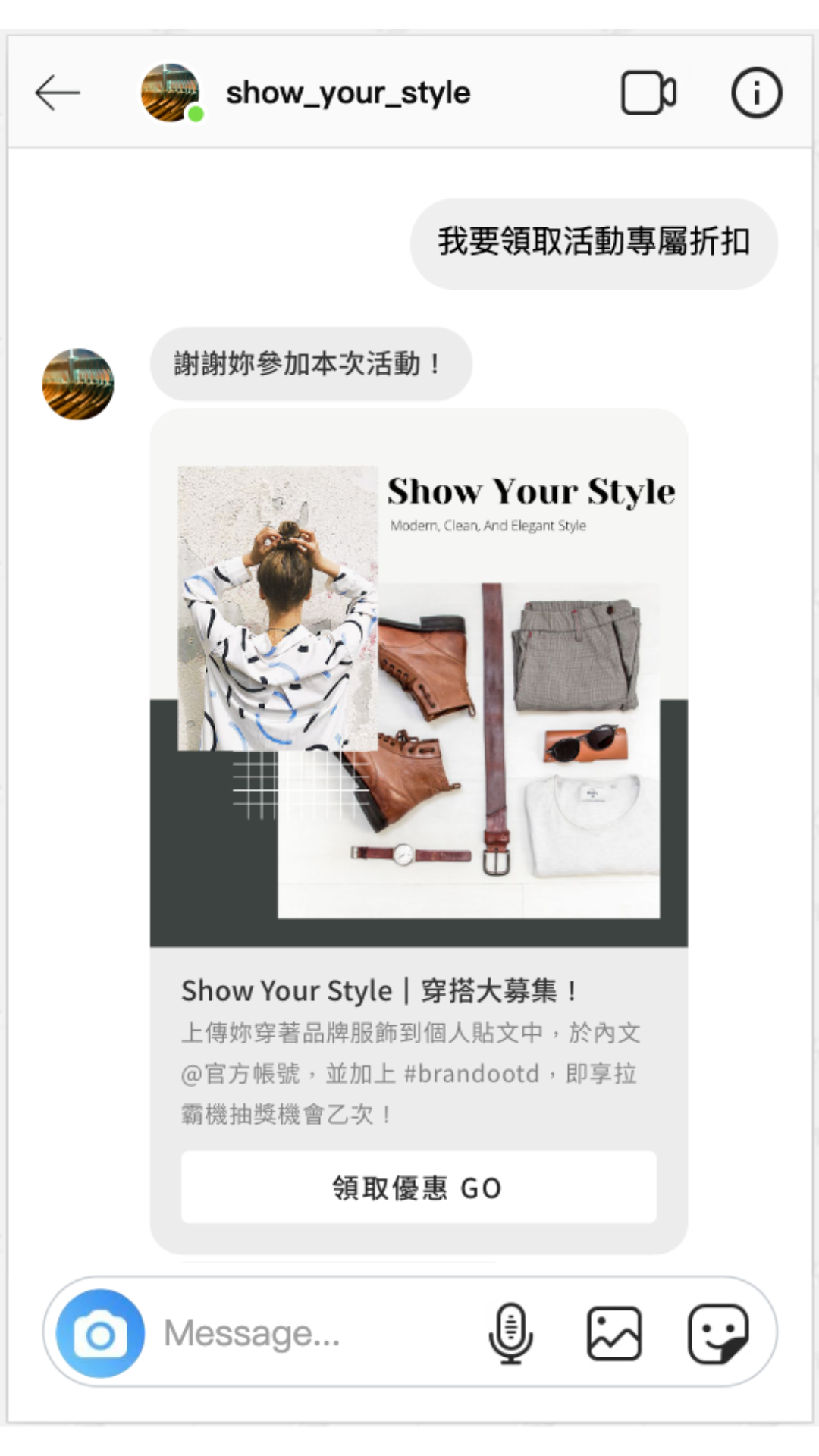
Task: Start a video call with show_your_style
Action: [648, 93]
